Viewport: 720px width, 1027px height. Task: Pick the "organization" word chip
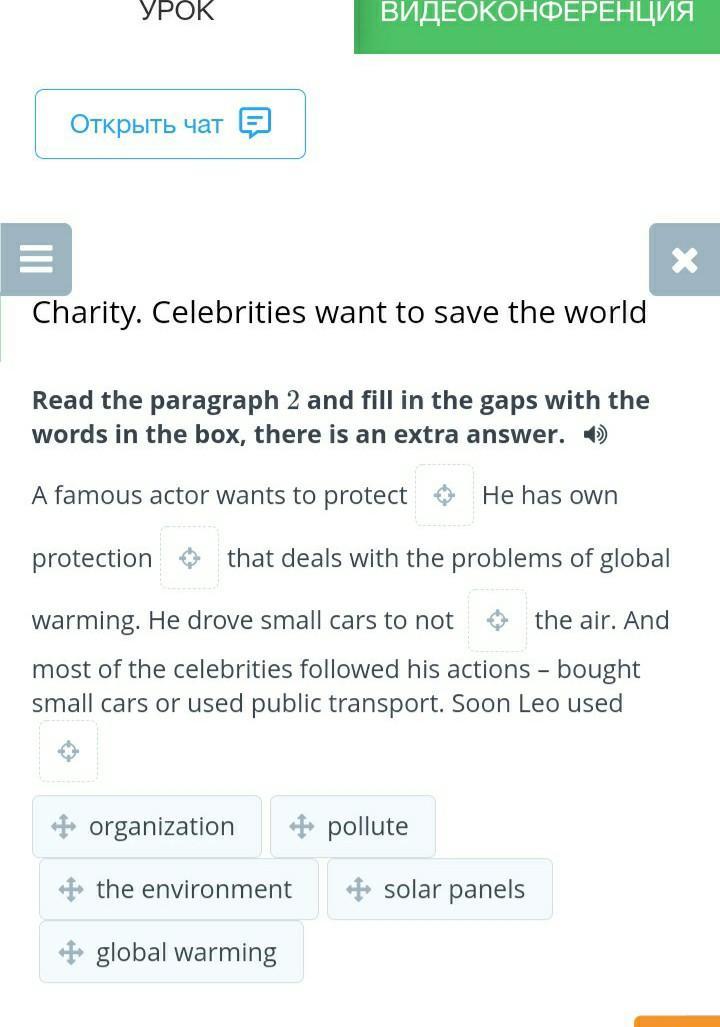coord(147,827)
